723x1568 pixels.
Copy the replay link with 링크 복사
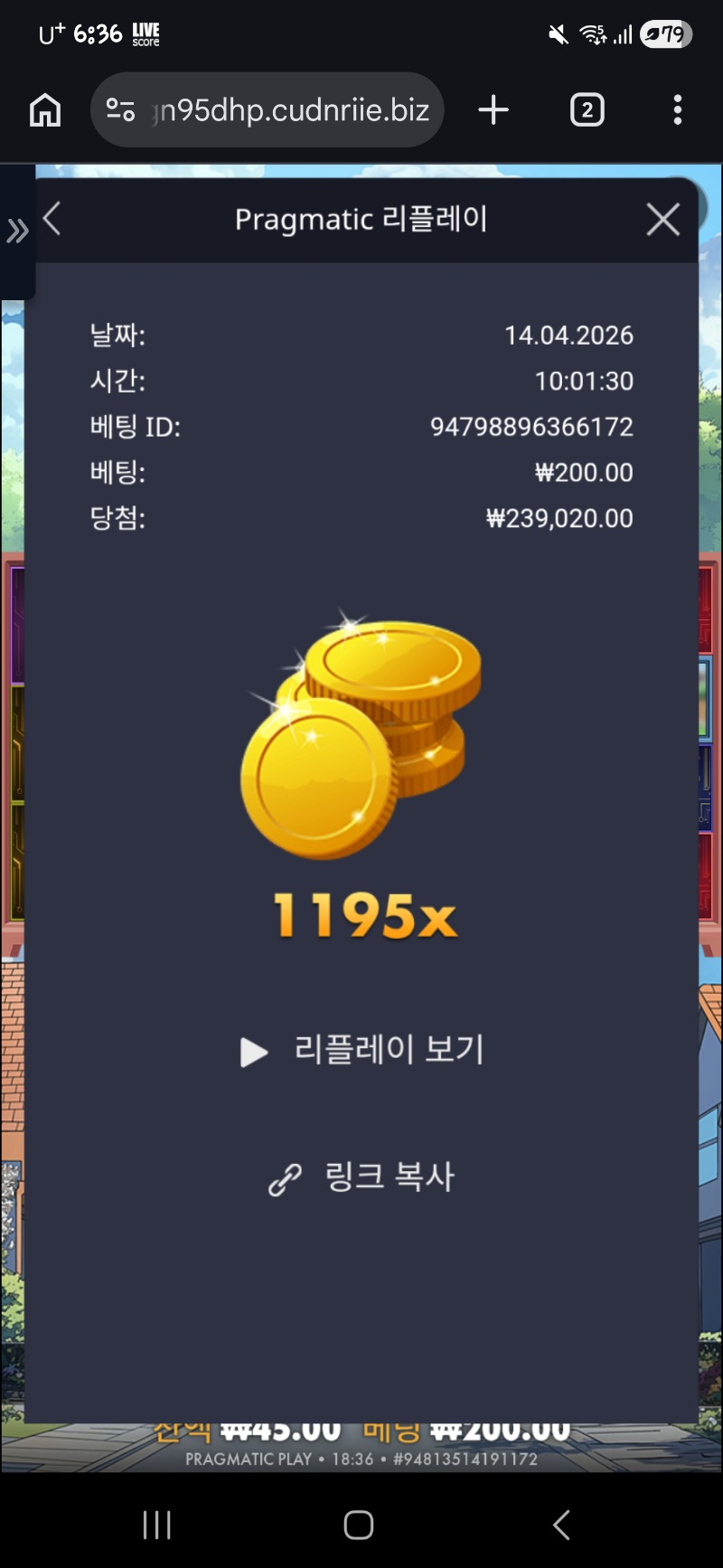[363, 1177]
